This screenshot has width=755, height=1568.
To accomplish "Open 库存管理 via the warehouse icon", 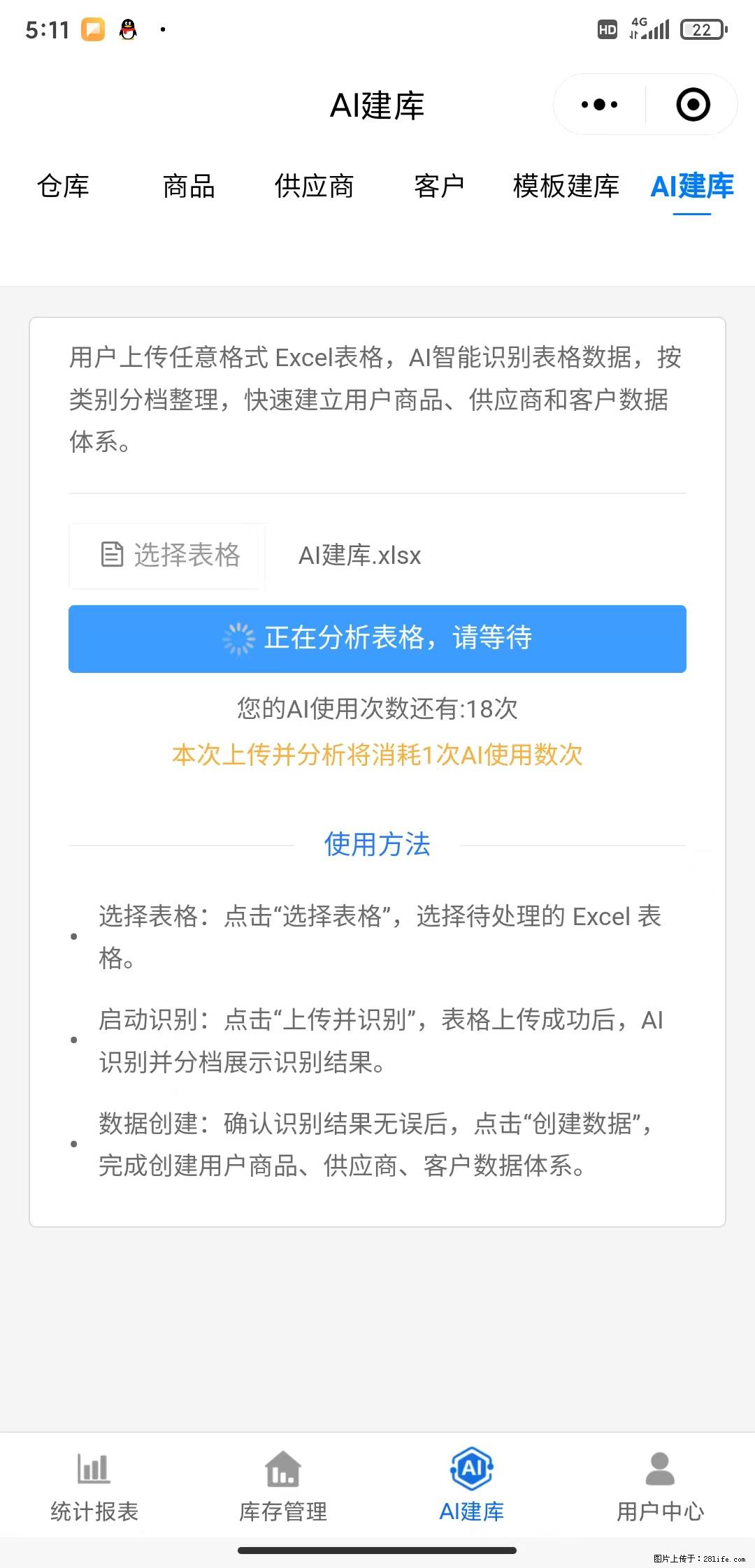I will coord(281,1469).
